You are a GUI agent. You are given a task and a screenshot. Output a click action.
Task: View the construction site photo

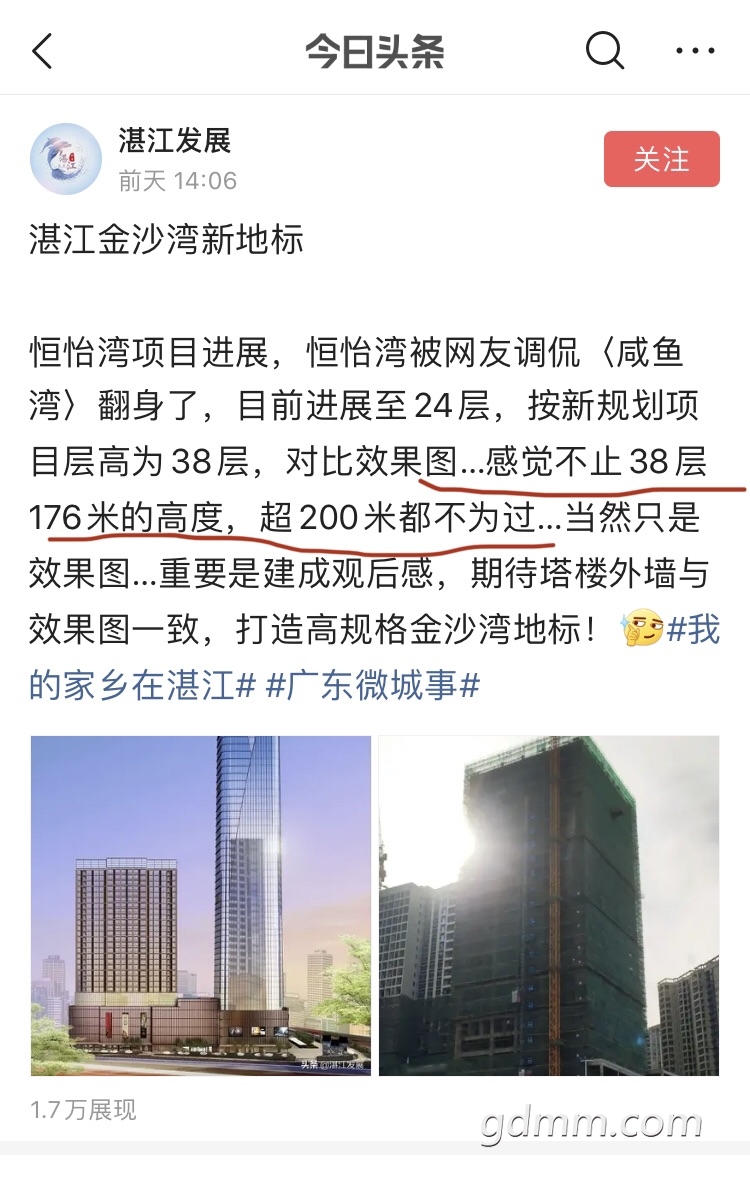tap(549, 906)
